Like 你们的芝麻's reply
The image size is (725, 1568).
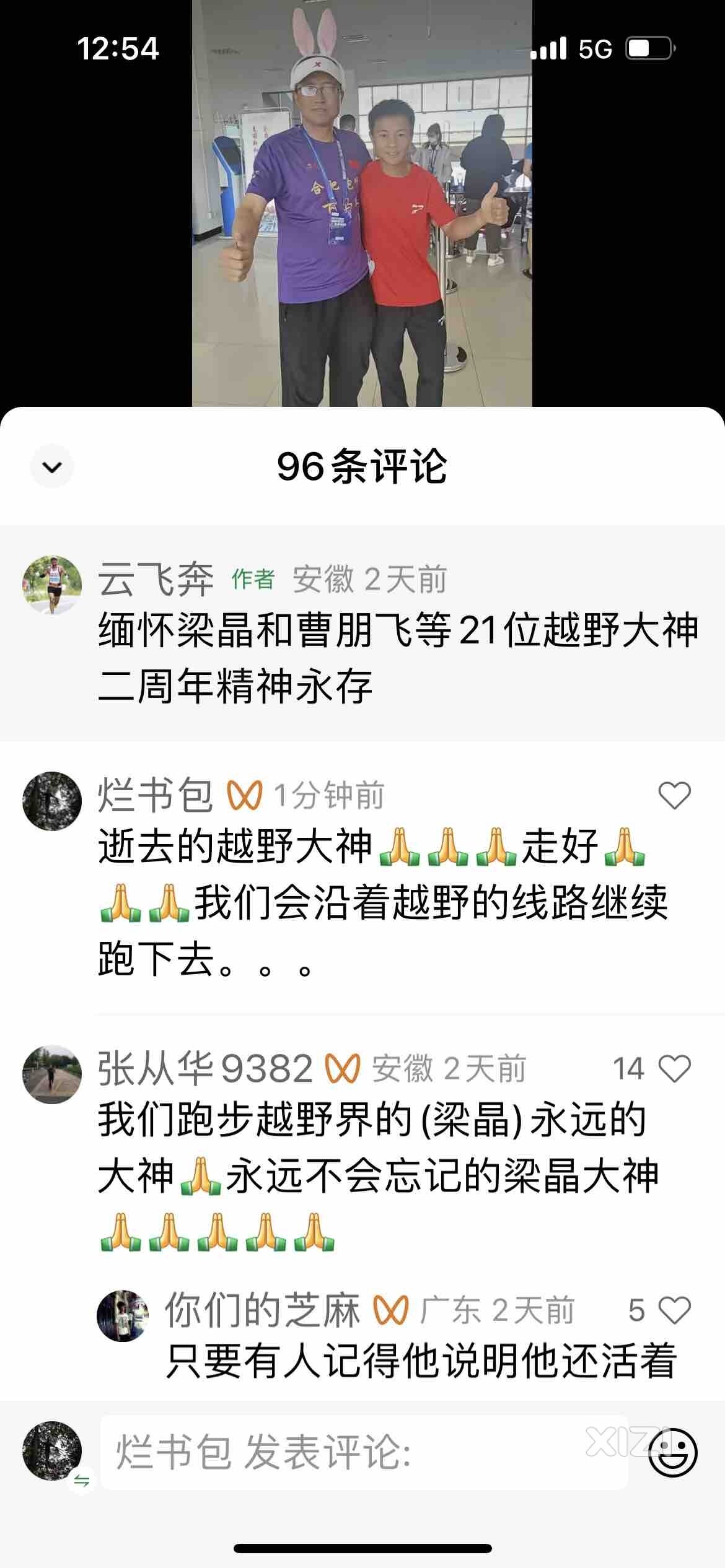pos(674,1310)
